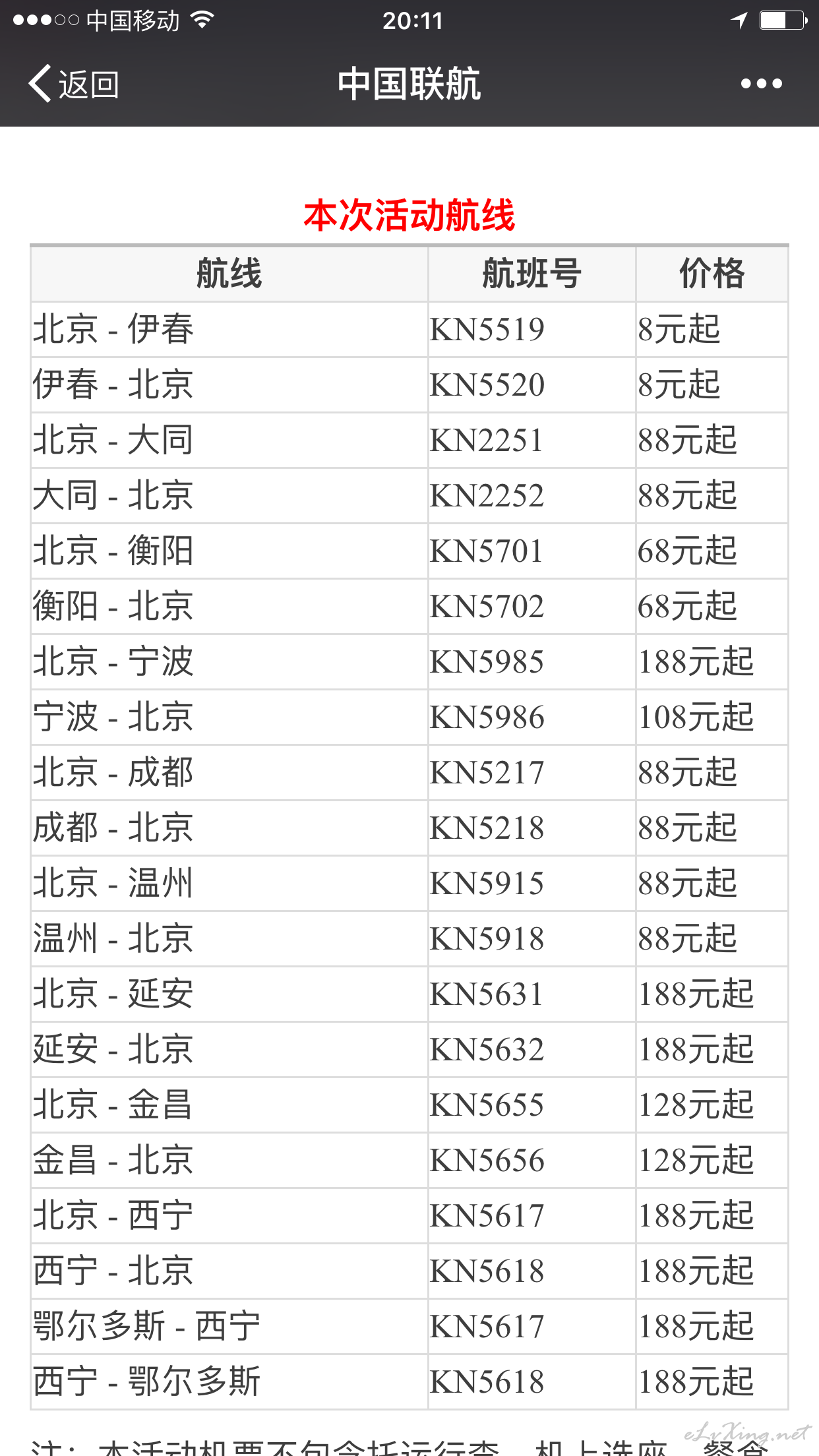
Task: Open the three-dot more options menu
Action: 761,84
